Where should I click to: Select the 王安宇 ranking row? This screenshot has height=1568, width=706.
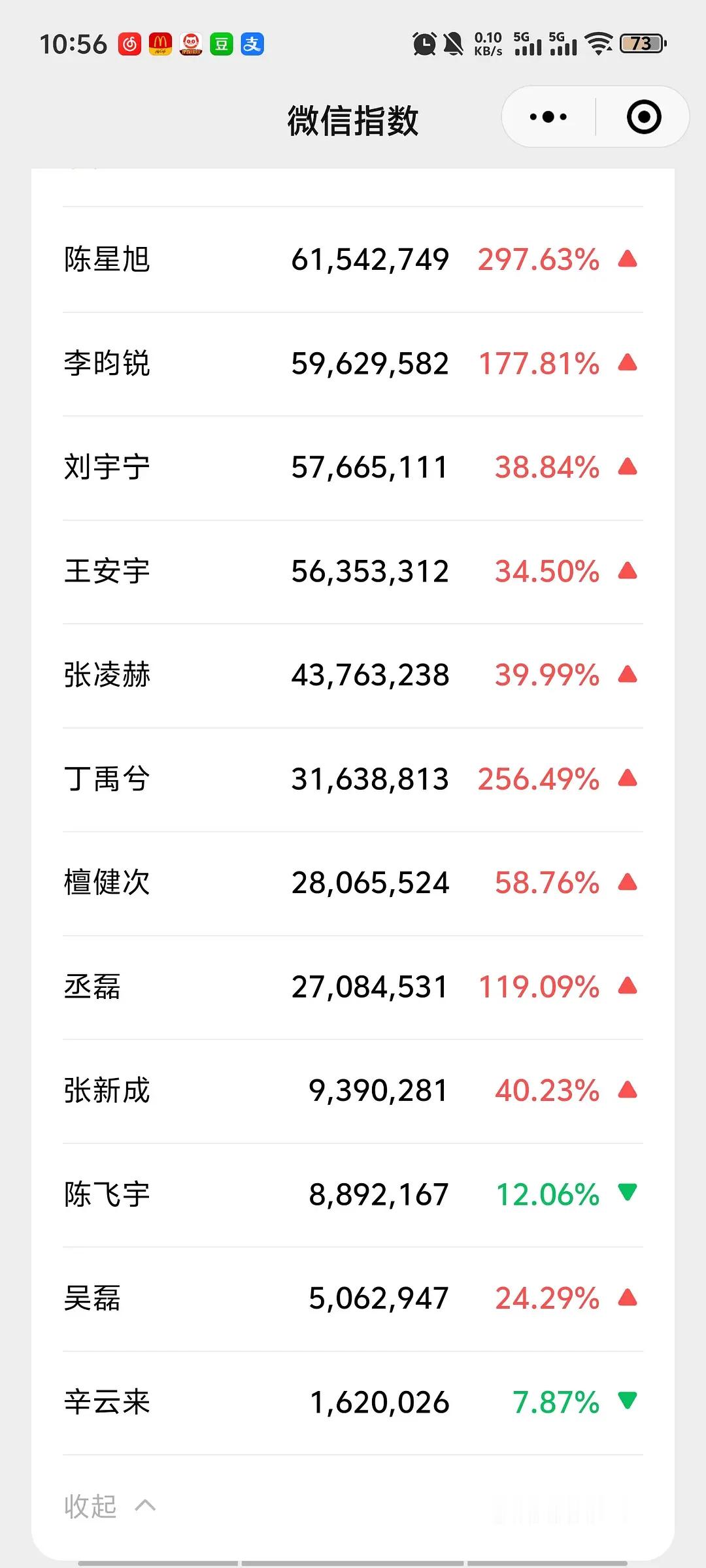coord(353,570)
